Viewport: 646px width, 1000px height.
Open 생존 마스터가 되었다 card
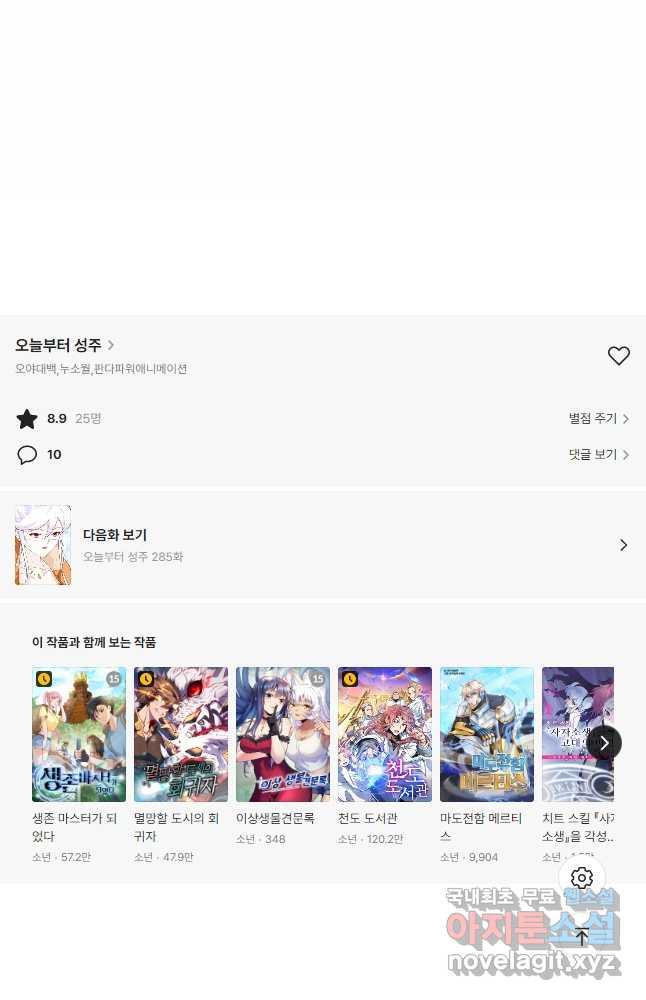point(79,734)
